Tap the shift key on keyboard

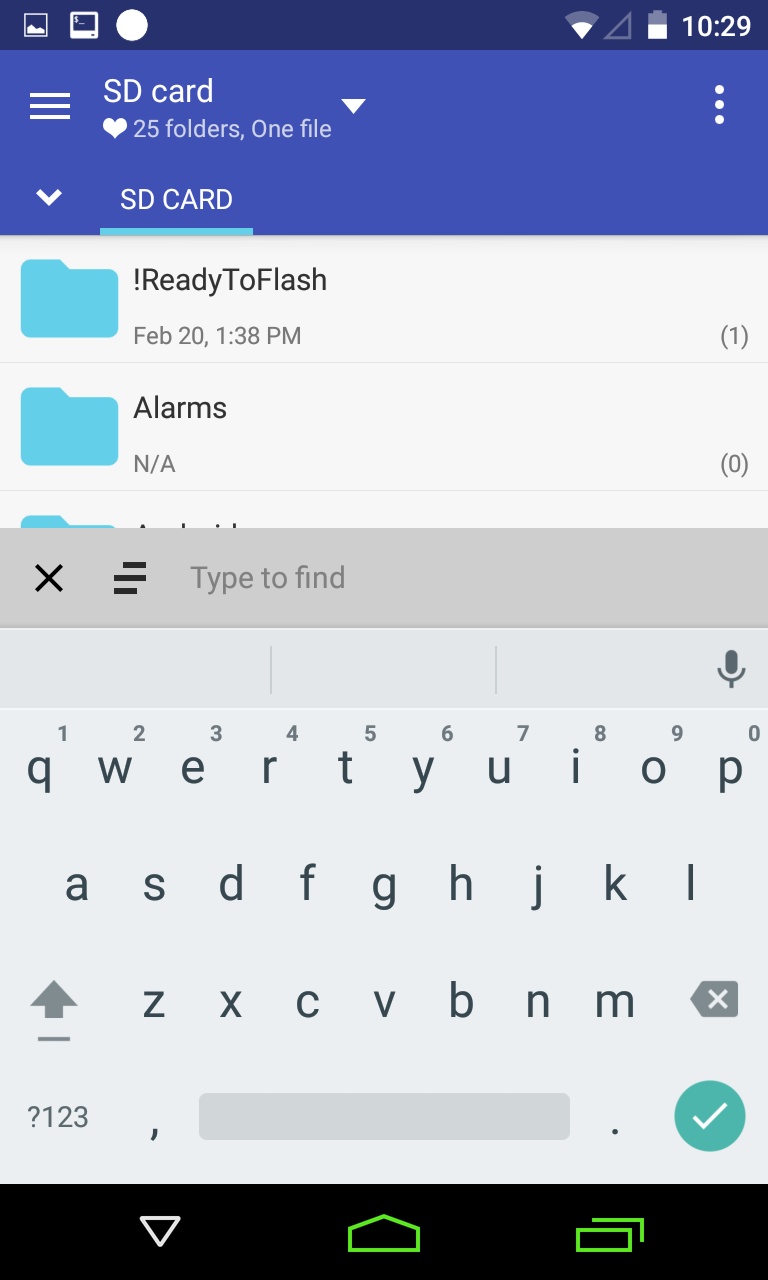(x=54, y=1003)
